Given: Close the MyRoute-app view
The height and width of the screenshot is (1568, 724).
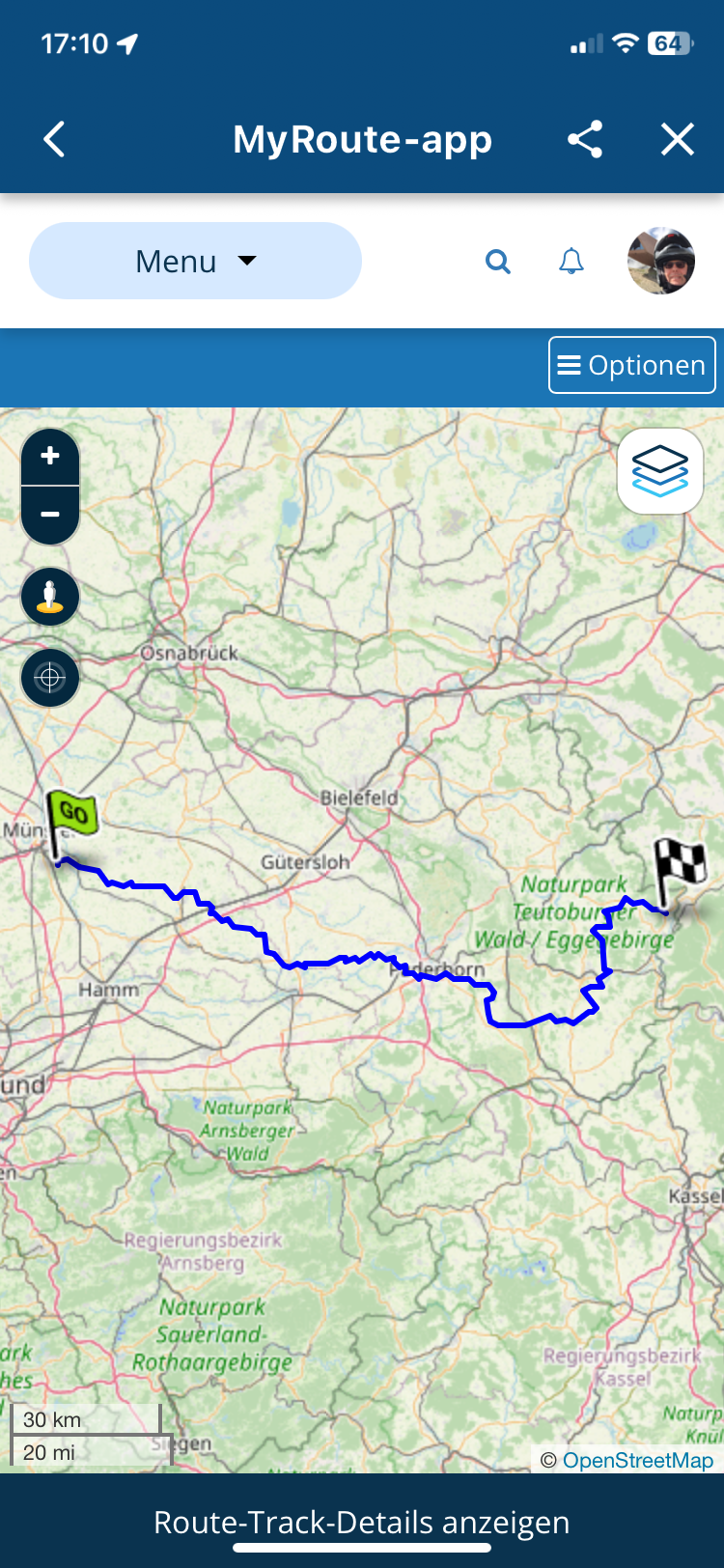Looking at the screenshot, I should [x=677, y=140].
